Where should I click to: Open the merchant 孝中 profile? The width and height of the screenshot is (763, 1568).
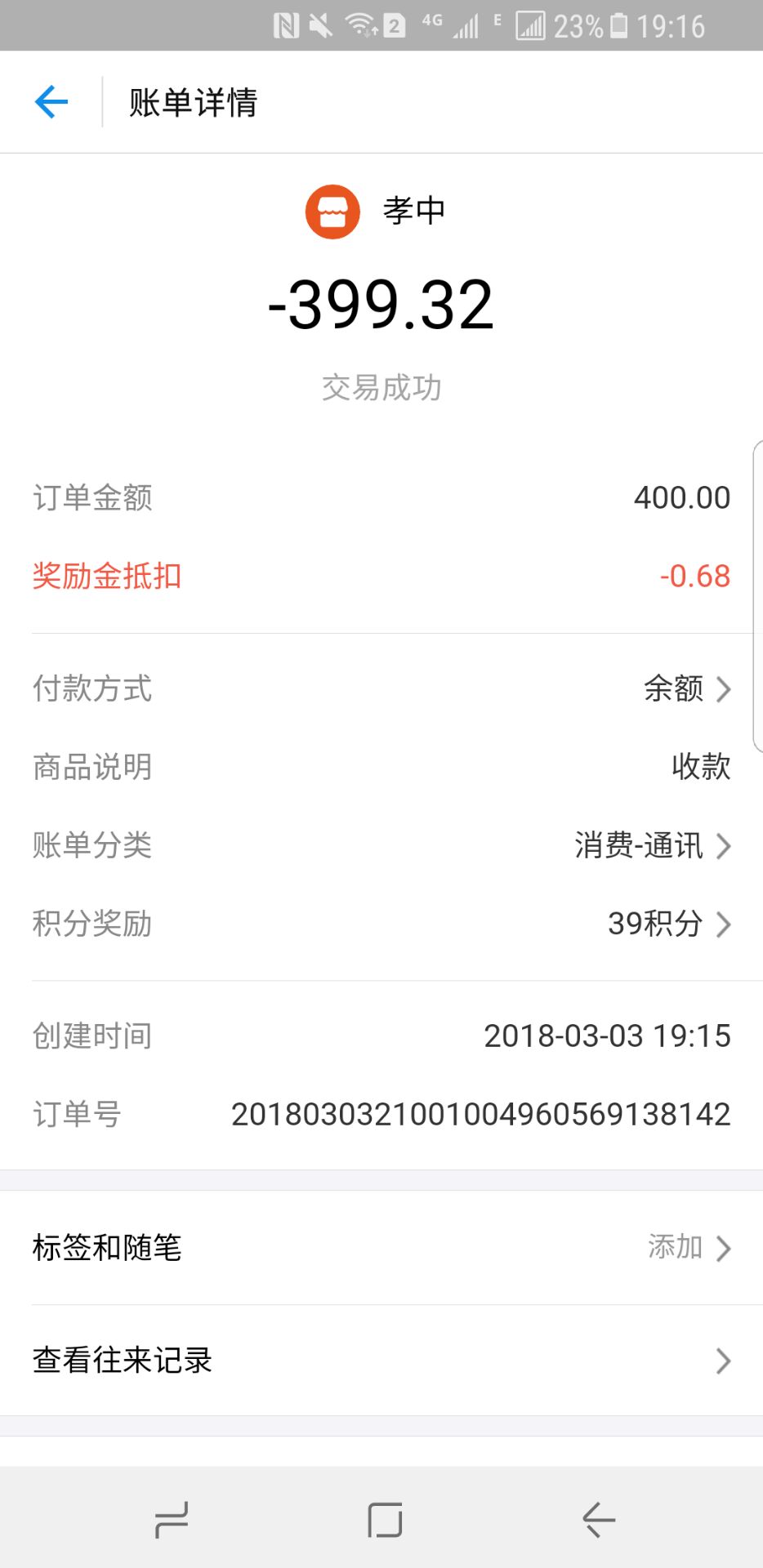click(x=376, y=212)
